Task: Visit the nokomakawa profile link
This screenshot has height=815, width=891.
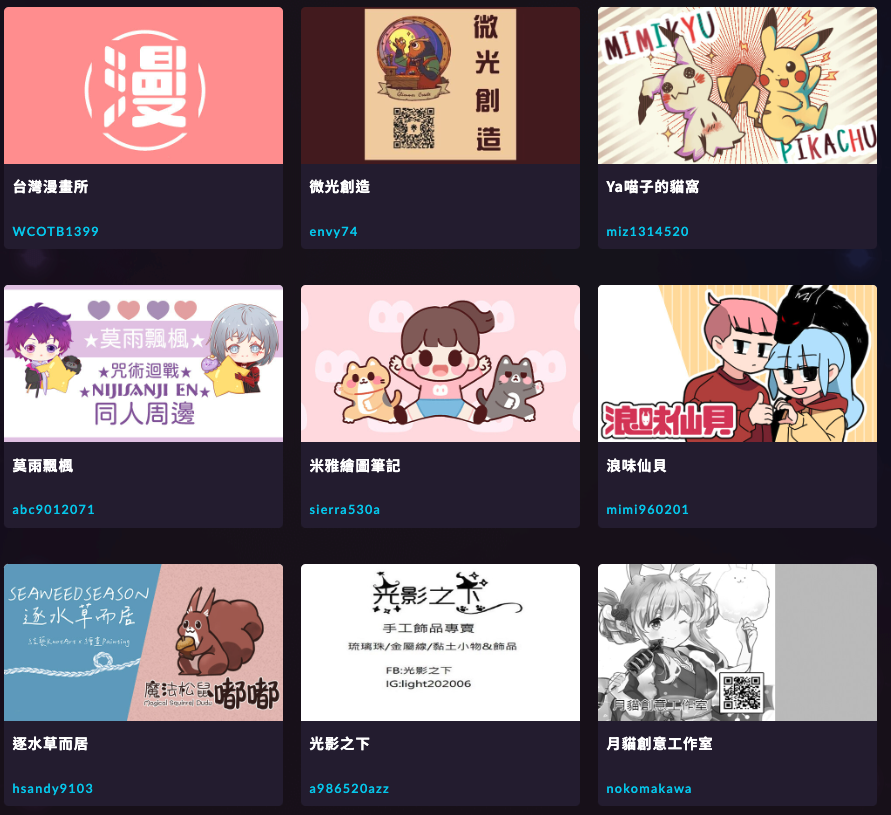Action: [x=649, y=788]
